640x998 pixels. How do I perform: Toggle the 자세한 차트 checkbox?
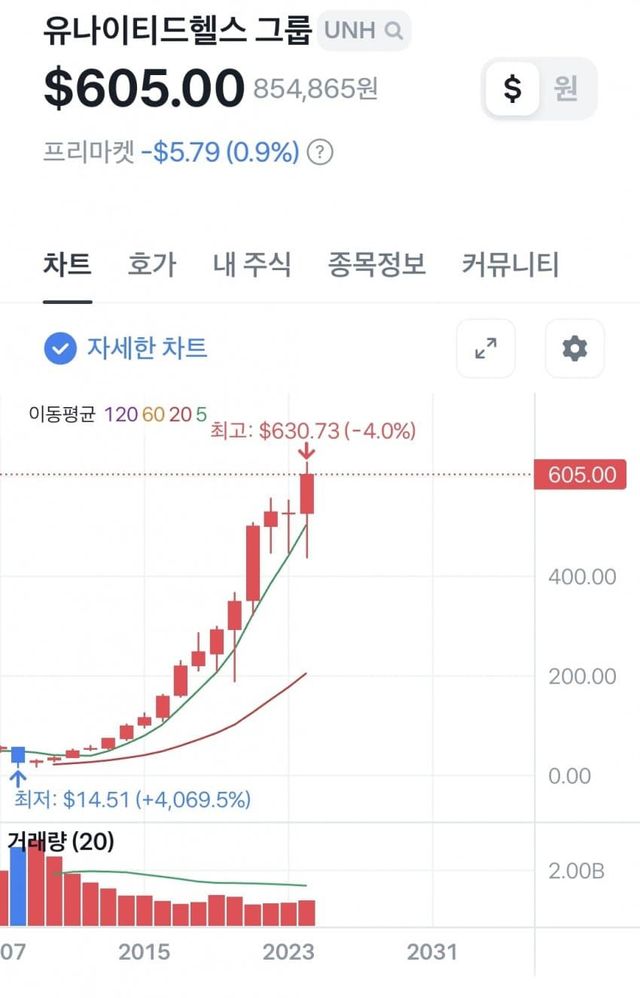61,348
